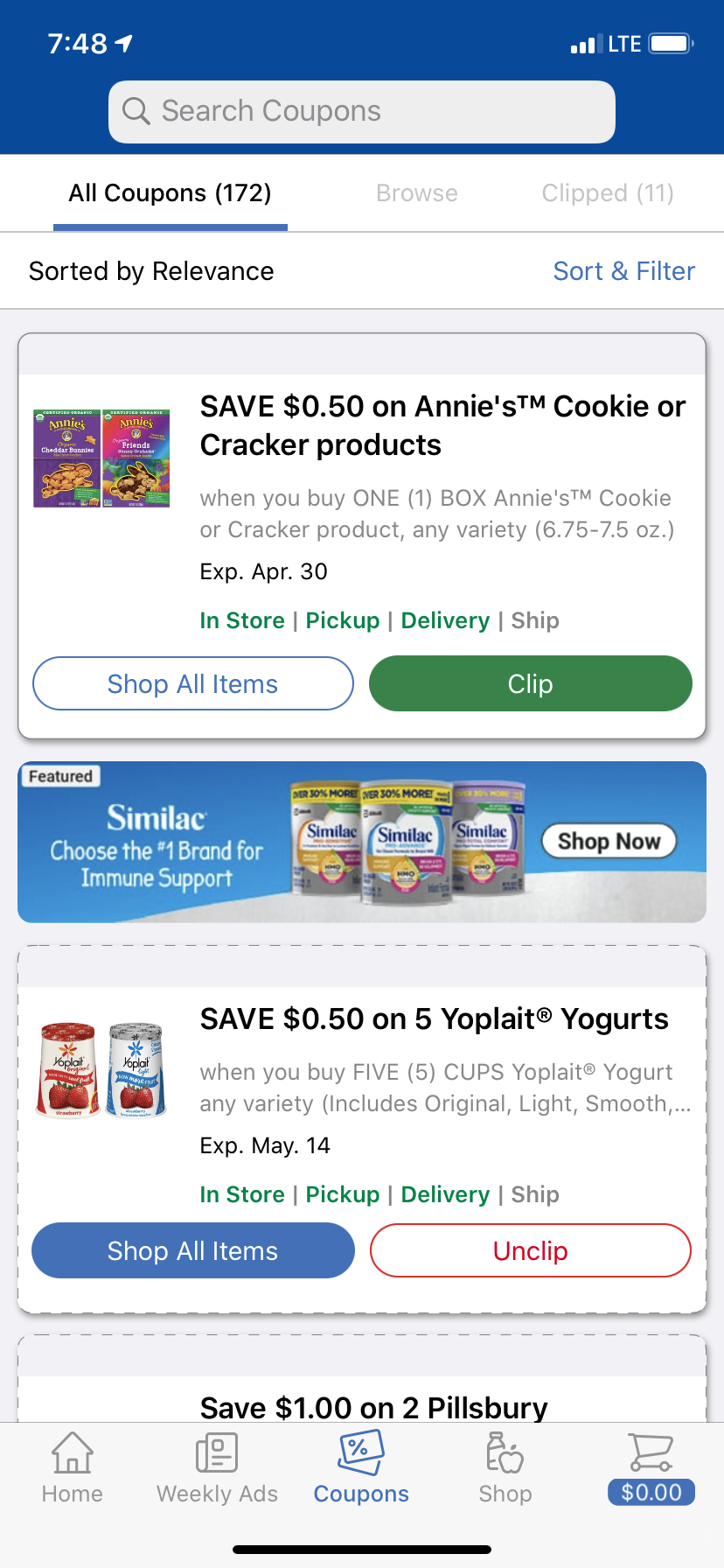This screenshot has width=724, height=1568.
Task: Unclip the Yoplait Yogurts coupon
Action: coord(530,1250)
